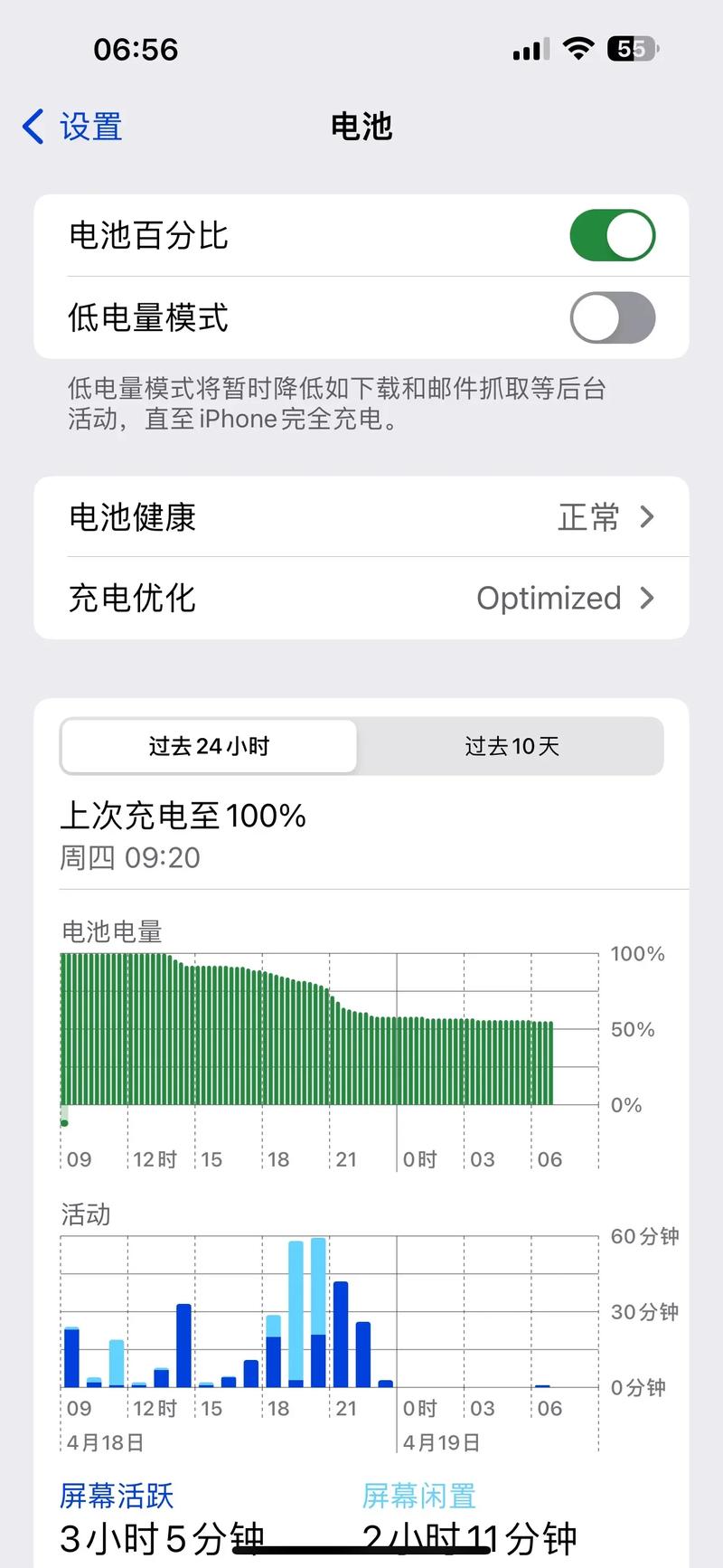Tap the Wi-Fi icon in the status bar
Image resolution: width=723 pixels, height=1568 pixels.
point(578,48)
